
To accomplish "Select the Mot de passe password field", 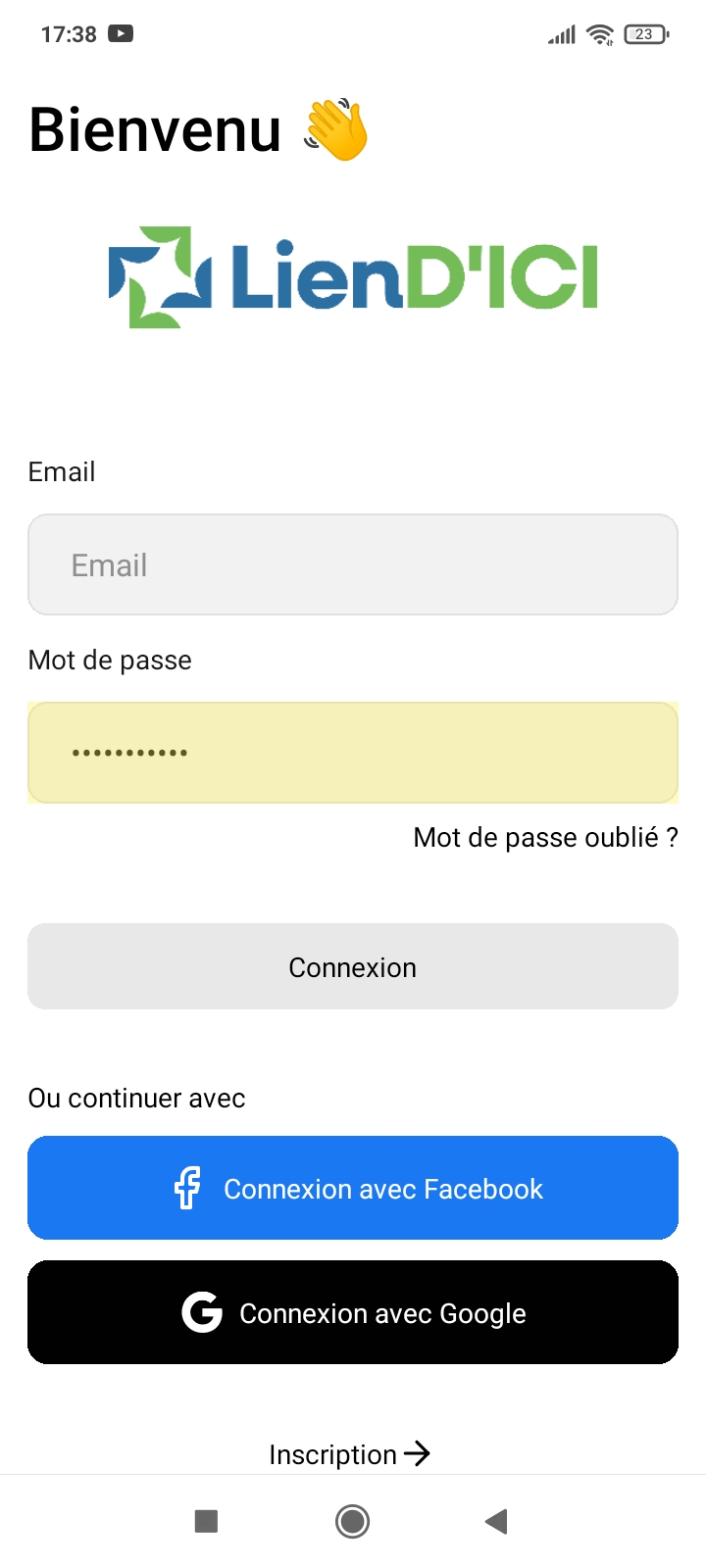I will (x=353, y=753).
